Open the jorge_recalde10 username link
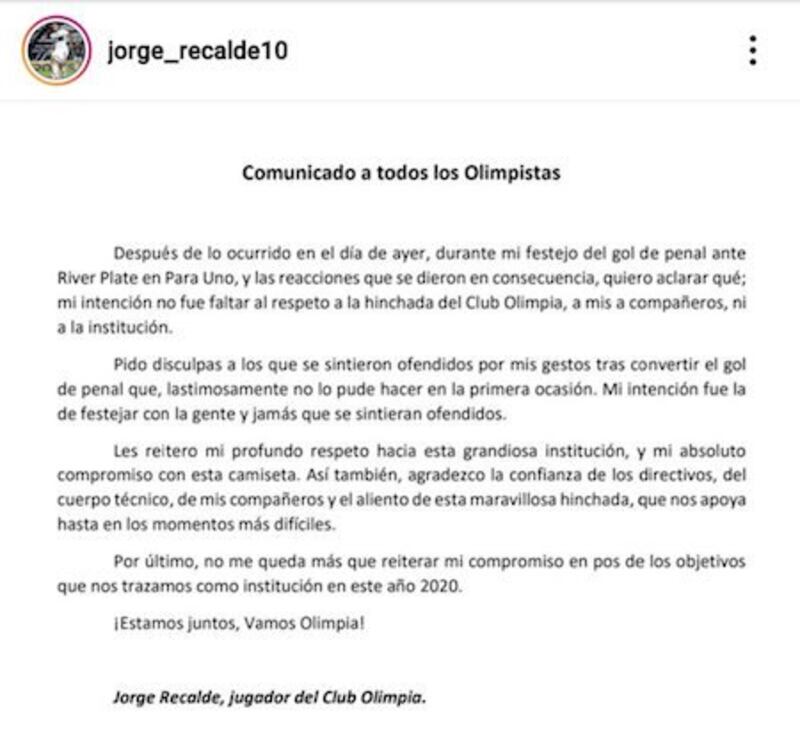The height and width of the screenshot is (734, 800). pyautogui.click(x=197, y=51)
